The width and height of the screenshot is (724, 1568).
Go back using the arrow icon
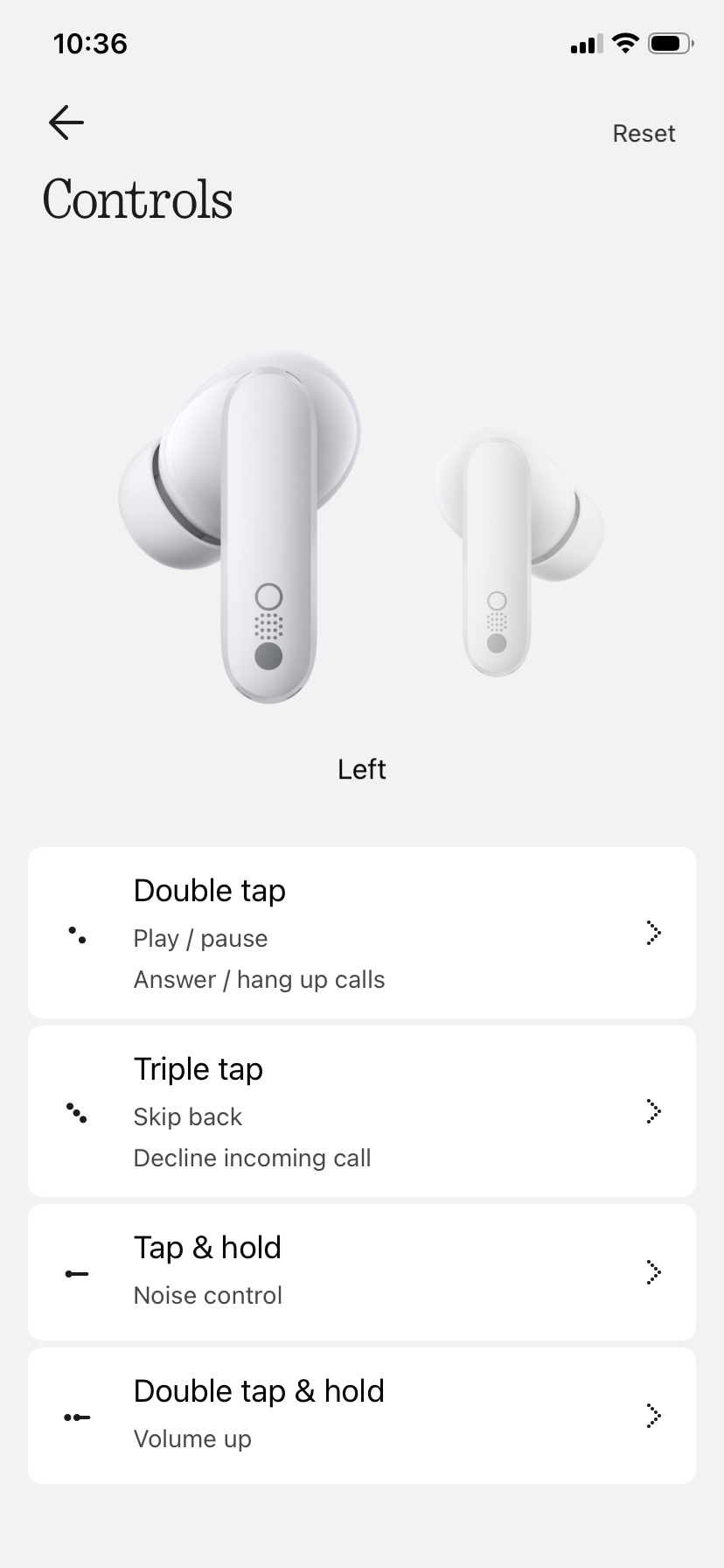click(x=66, y=122)
